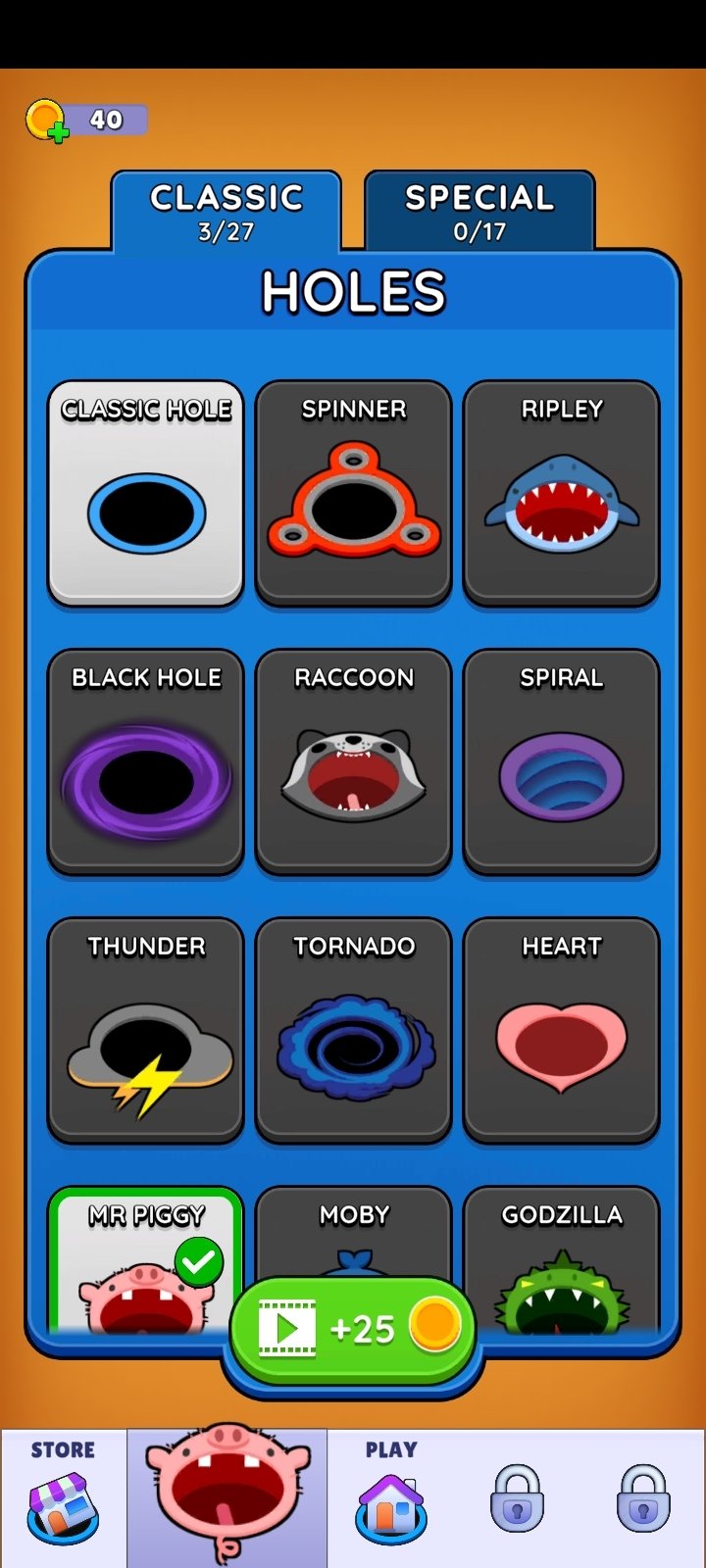Select the Spinner hole skin
The width and height of the screenshot is (706, 1568).
point(354,493)
